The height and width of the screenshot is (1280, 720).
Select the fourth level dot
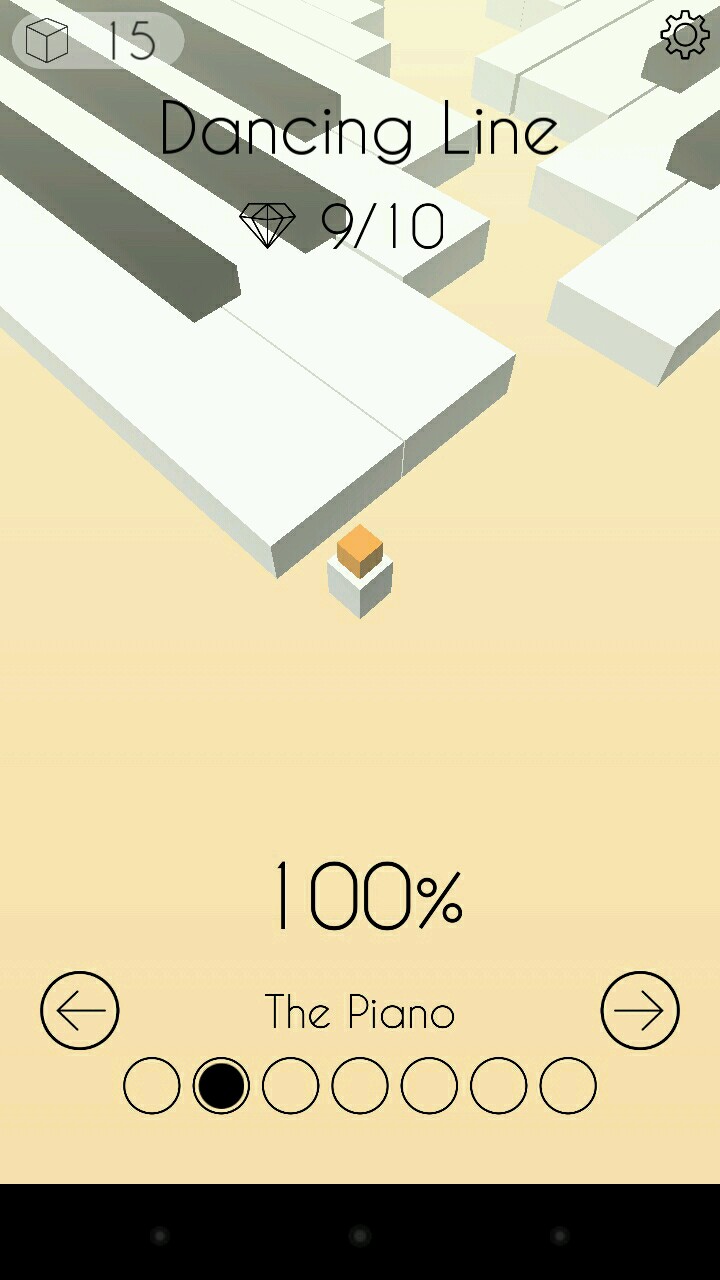pyautogui.click(x=360, y=1086)
